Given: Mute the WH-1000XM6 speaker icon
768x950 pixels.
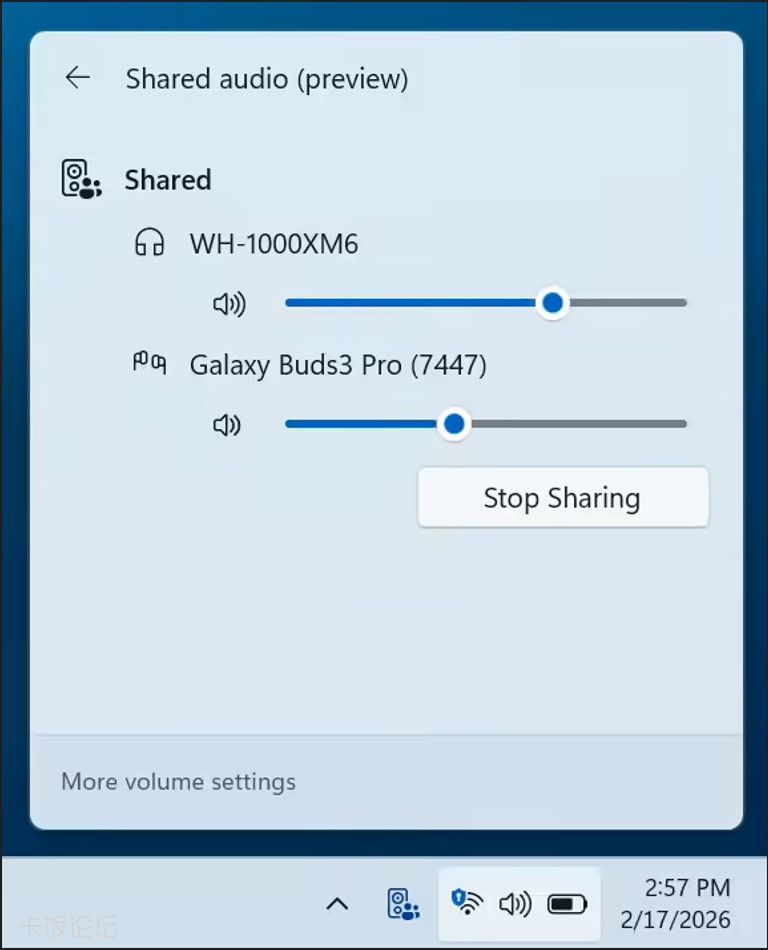Looking at the screenshot, I should pos(229,304).
